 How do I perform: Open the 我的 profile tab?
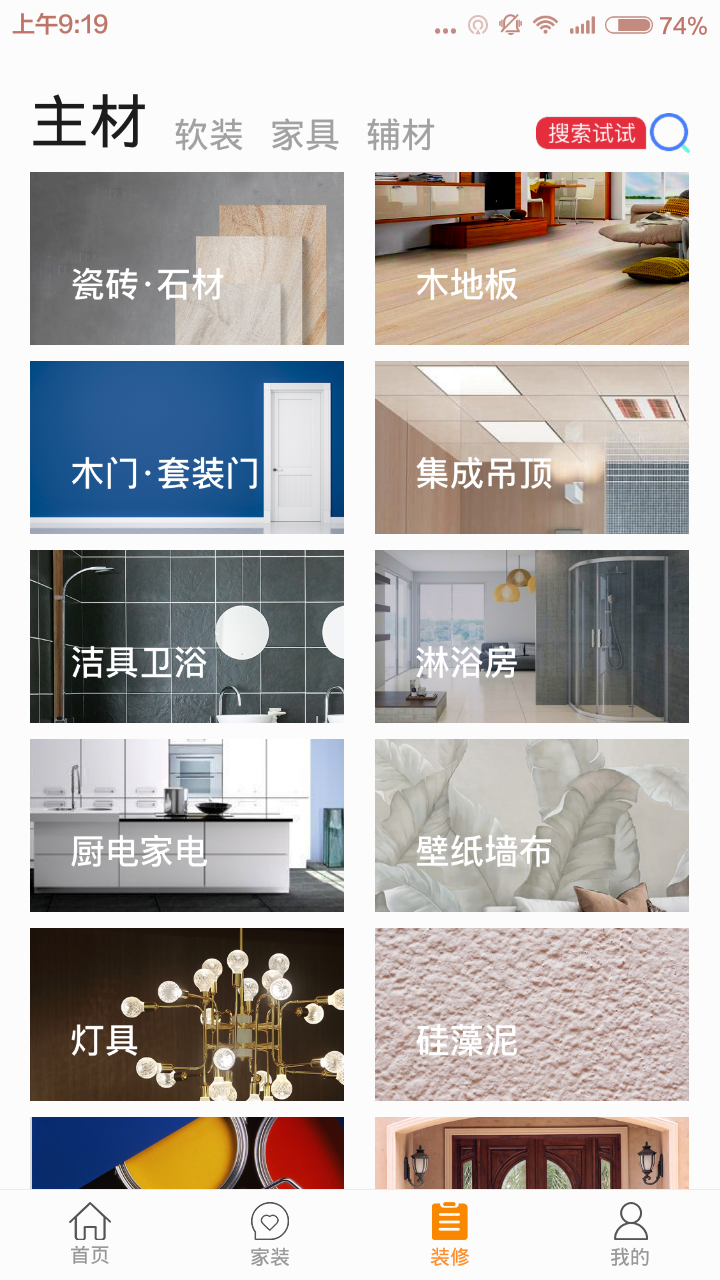[x=630, y=1235]
